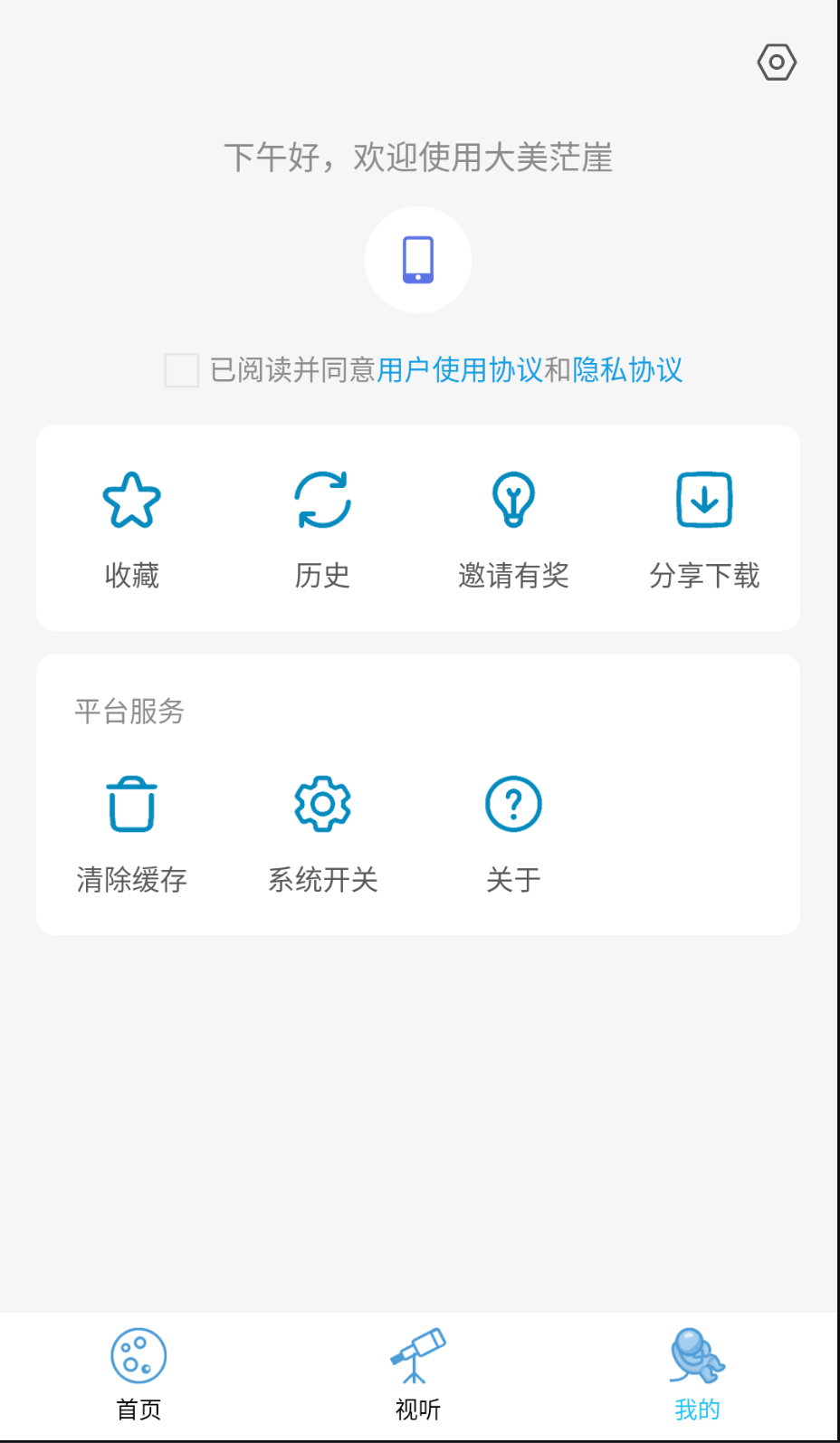Tap the 首页 film-reel icon

[138, 1353]
